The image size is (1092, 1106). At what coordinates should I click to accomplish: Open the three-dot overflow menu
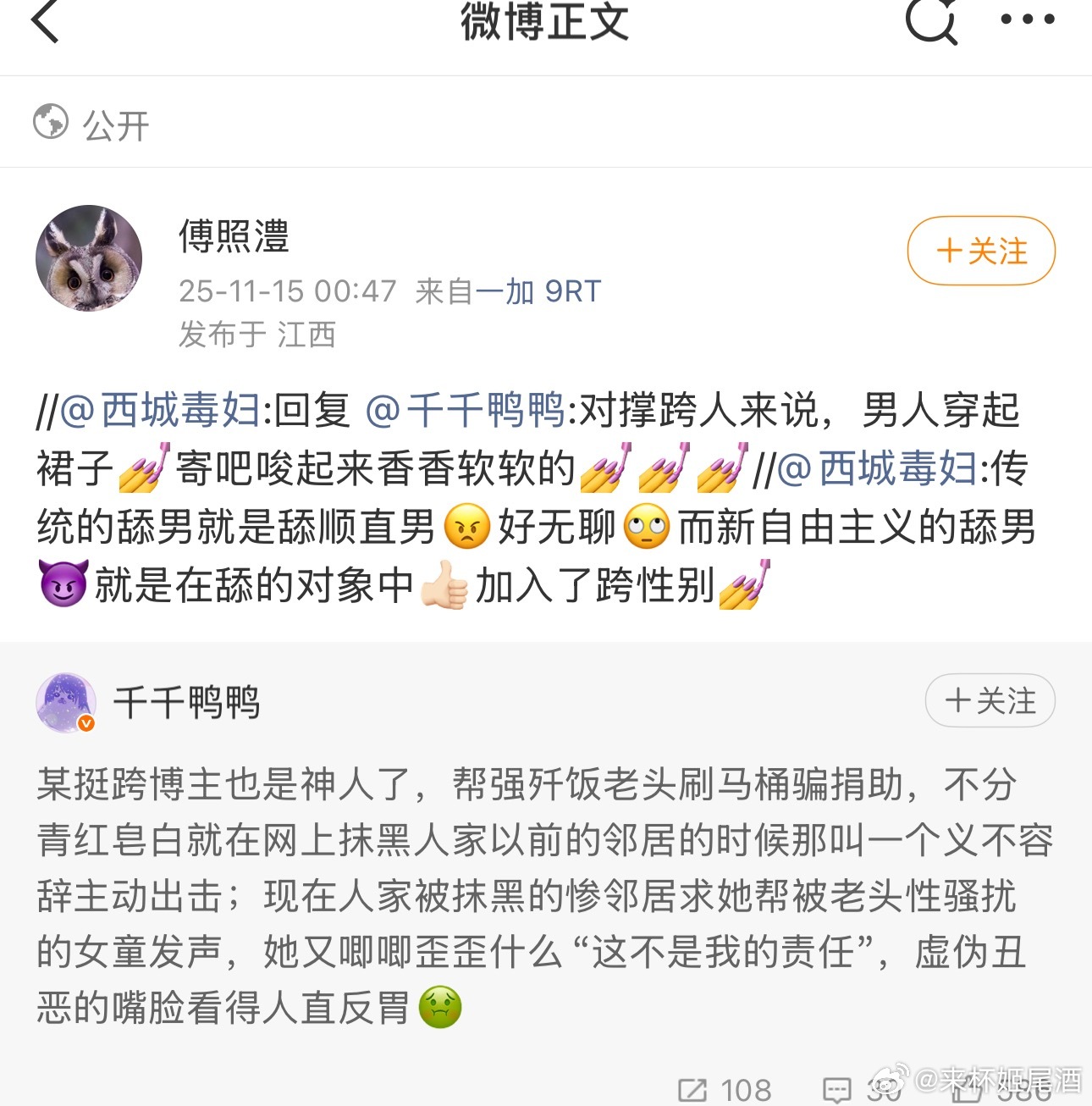pyautogui.click(x=1027, y=19)
